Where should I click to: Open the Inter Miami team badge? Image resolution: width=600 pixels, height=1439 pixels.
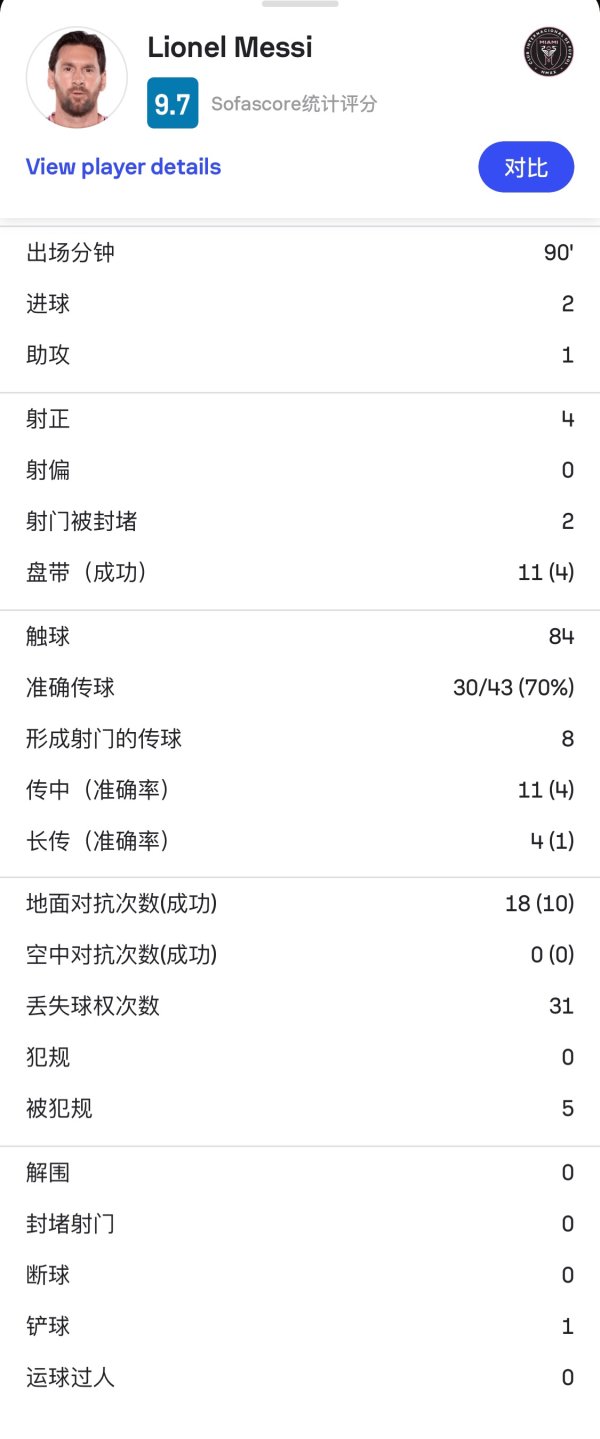tap(548, 52)
